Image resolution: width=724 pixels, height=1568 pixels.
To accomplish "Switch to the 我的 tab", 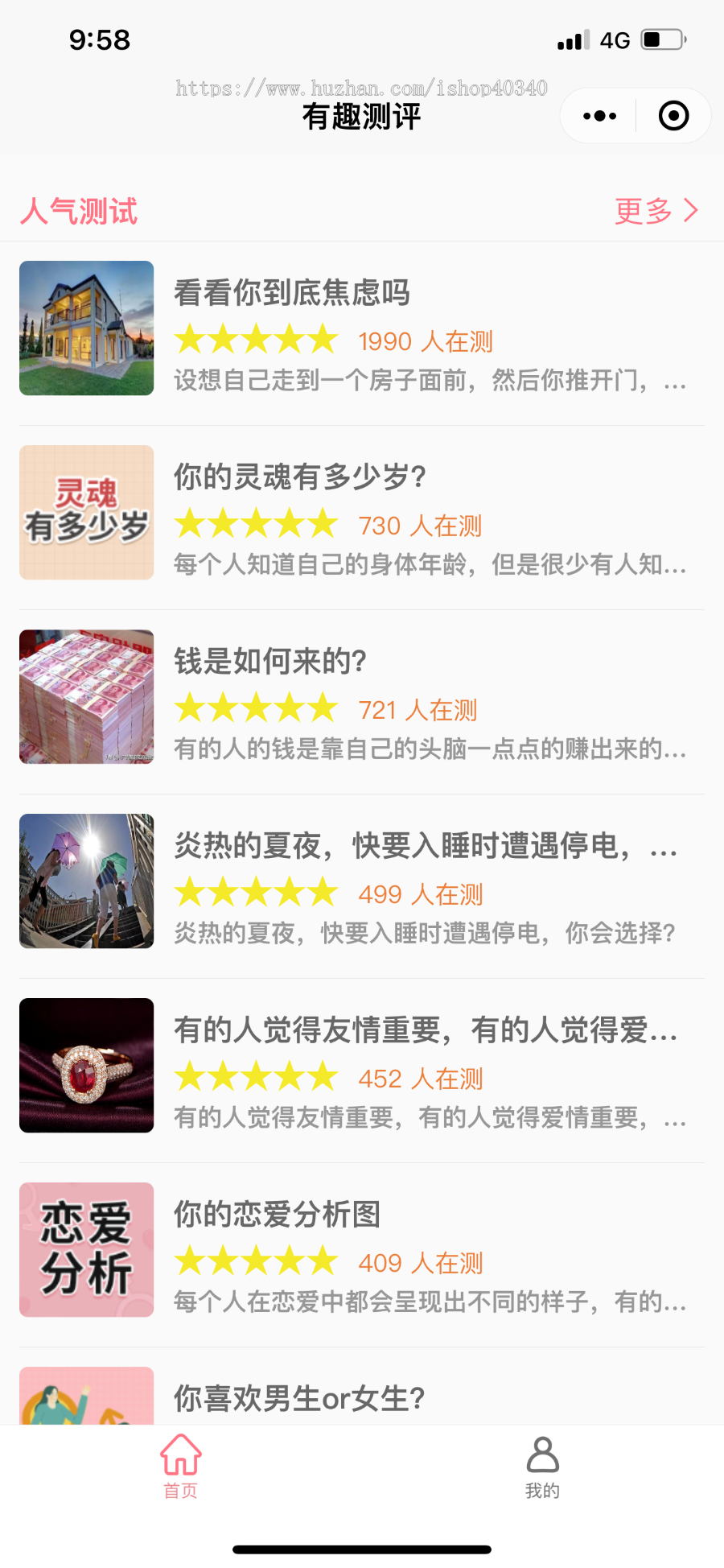I will coord(541,1470).
